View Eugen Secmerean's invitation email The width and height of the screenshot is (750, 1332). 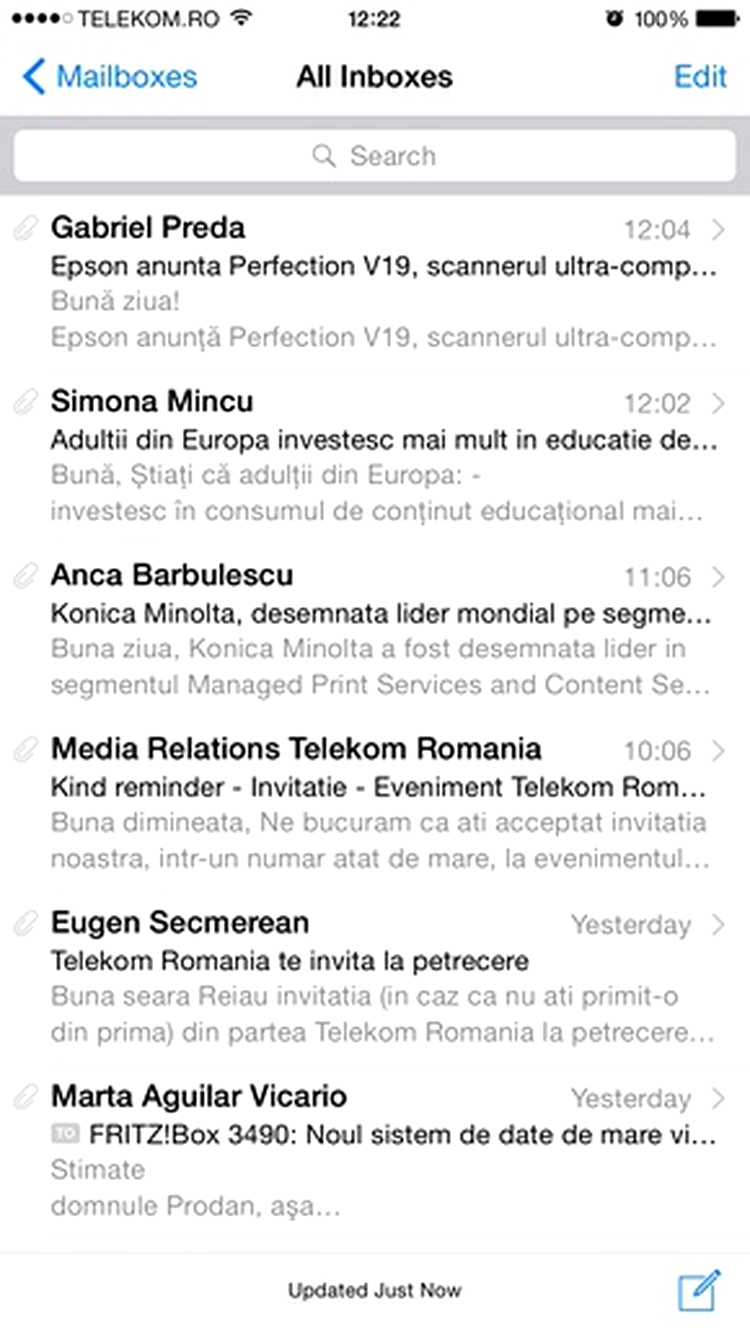(375, 978)
